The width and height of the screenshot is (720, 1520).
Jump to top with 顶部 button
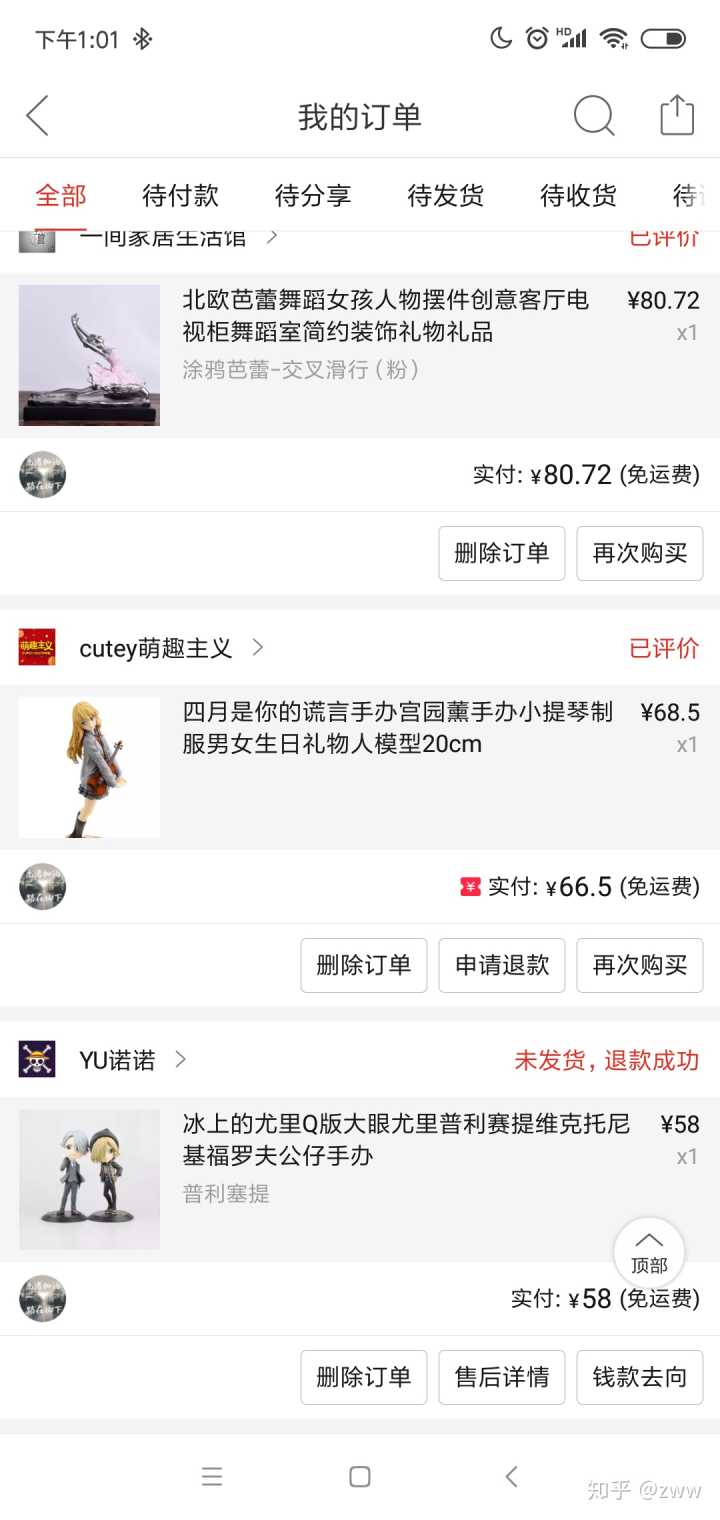click(x=649, y=1251)
